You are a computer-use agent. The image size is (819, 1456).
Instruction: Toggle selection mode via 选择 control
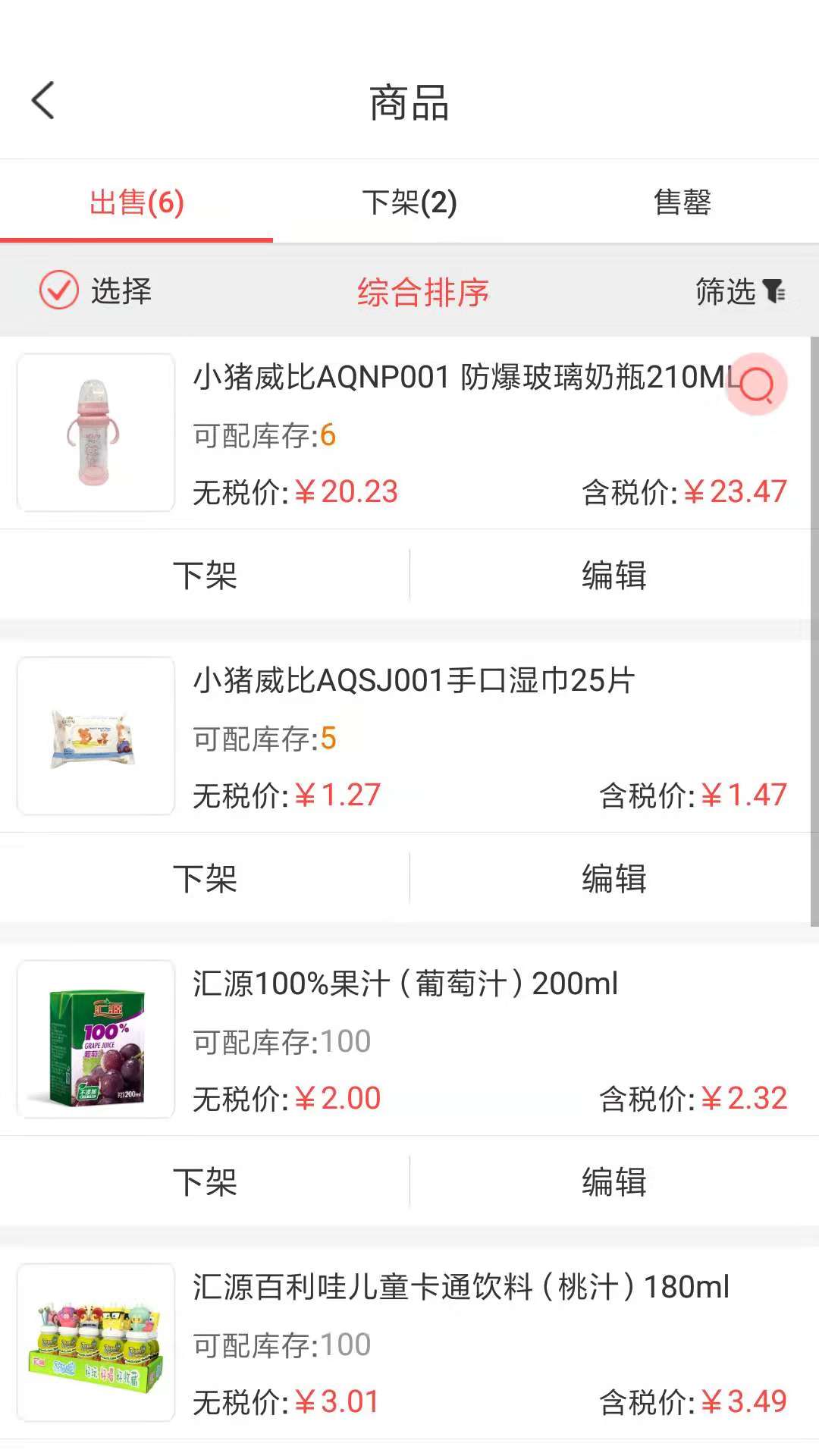click(121, 290)
